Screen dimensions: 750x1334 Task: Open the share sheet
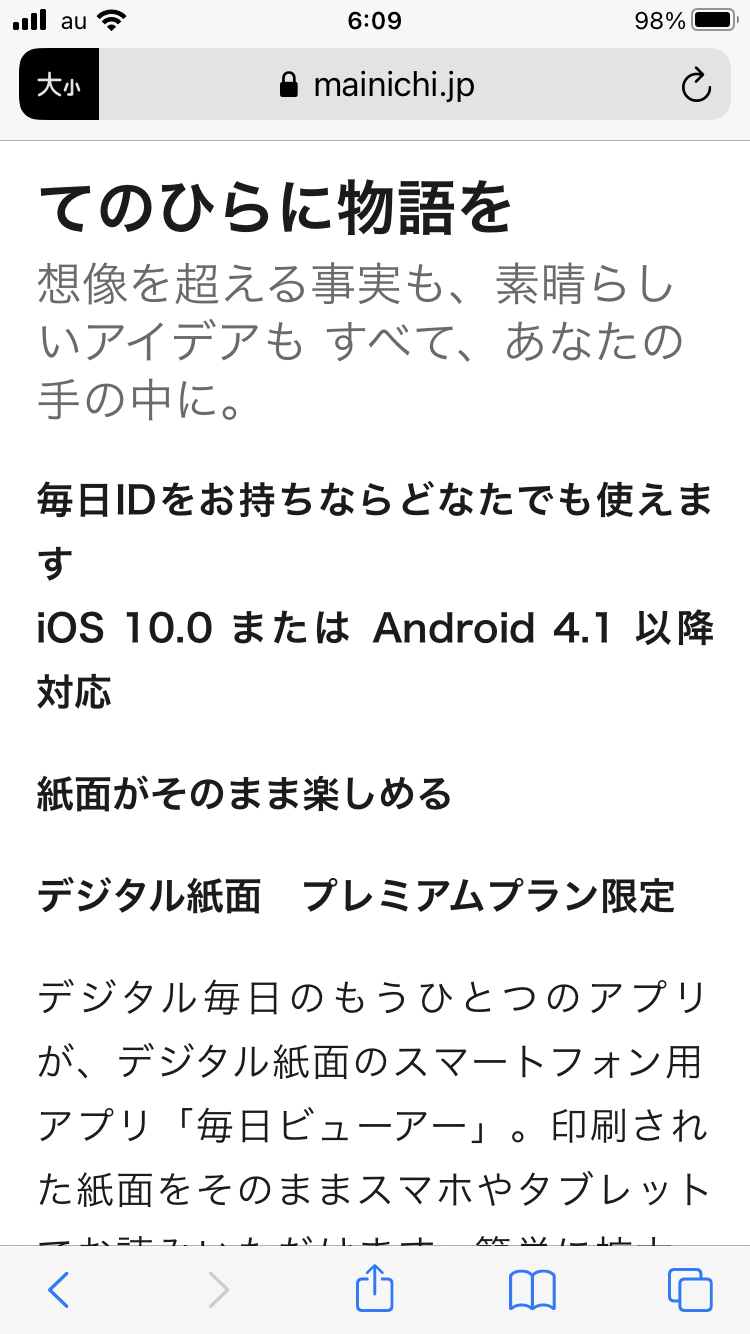(375, 1289)
